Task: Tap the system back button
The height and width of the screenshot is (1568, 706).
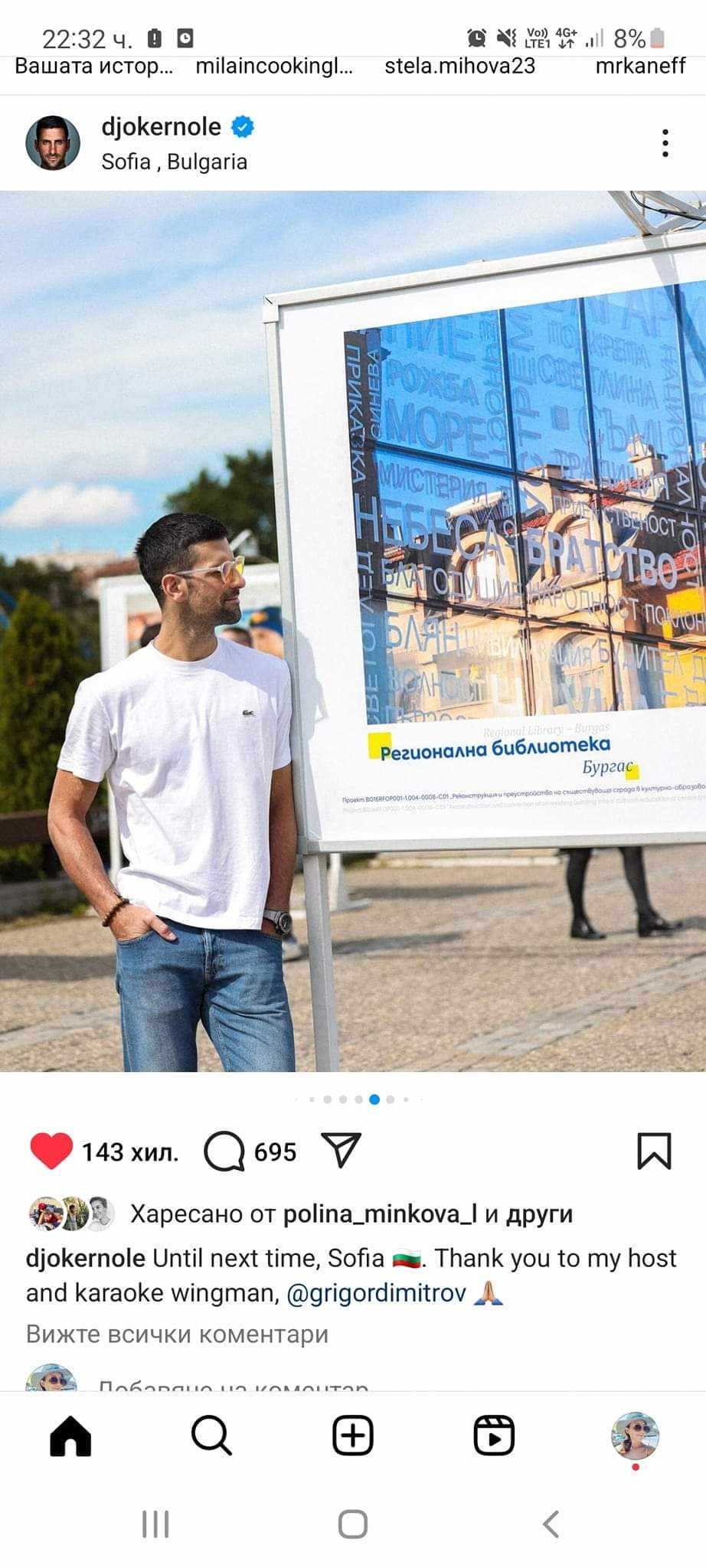Action: [551, 1524]
